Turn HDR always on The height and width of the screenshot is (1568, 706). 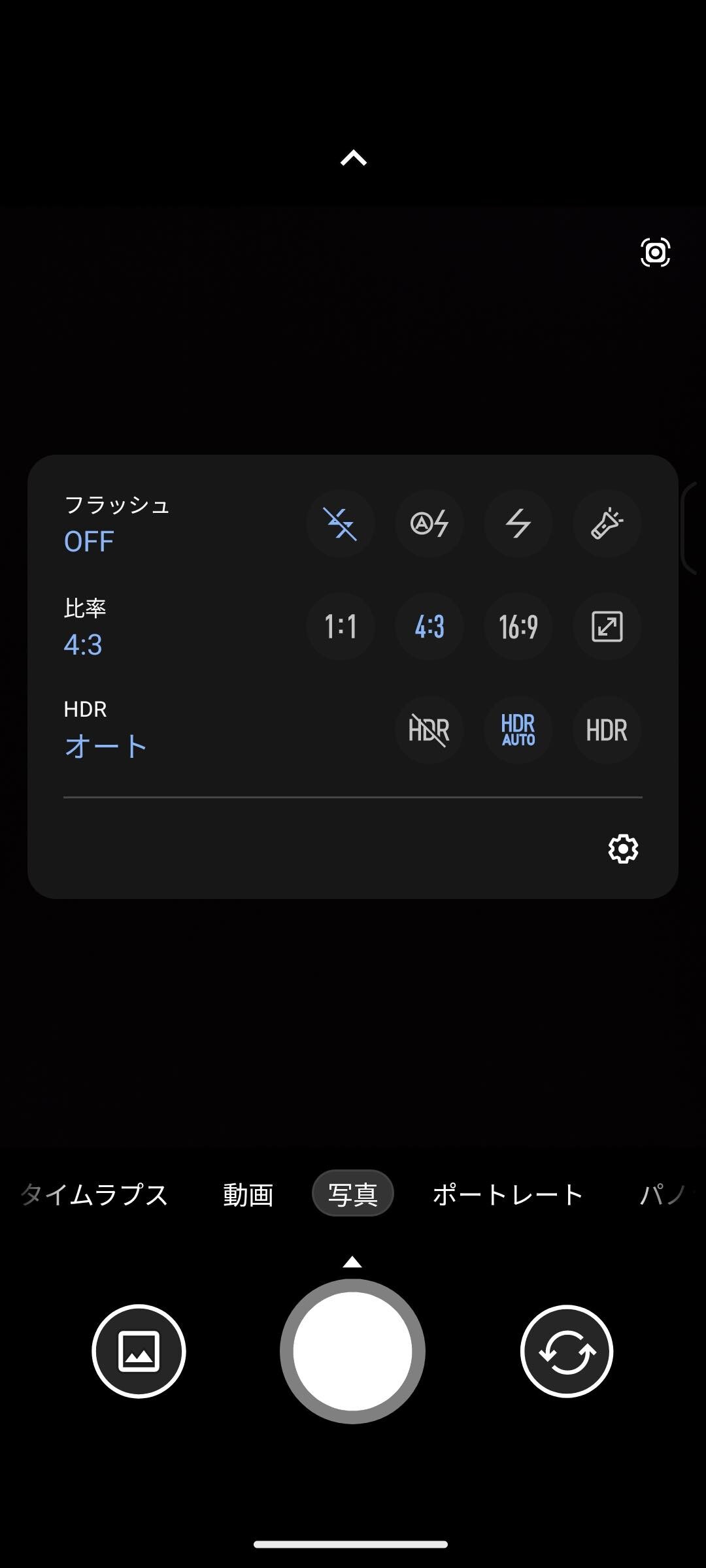[x=607, y=730]
